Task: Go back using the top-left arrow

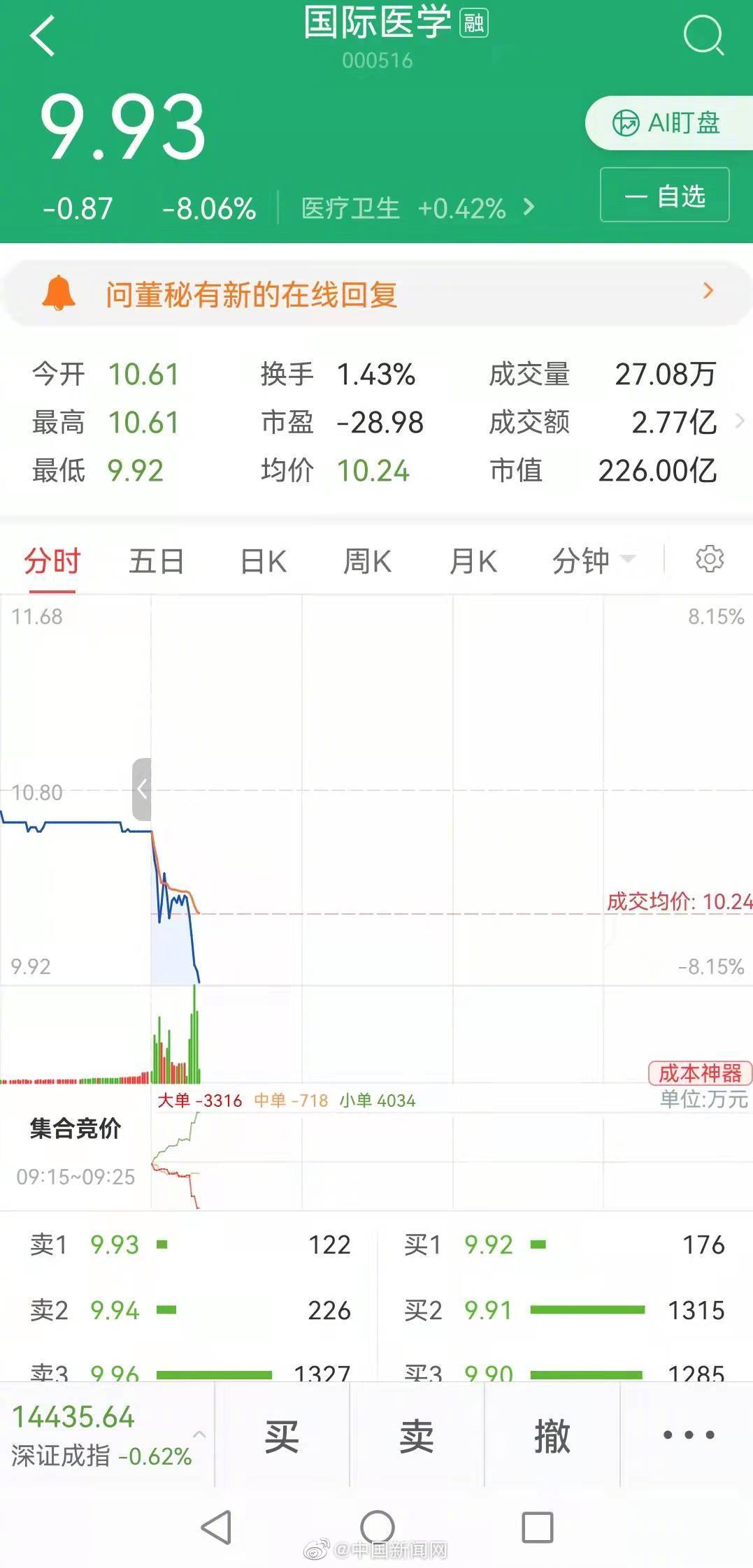Action: click(x=43, y=36)
